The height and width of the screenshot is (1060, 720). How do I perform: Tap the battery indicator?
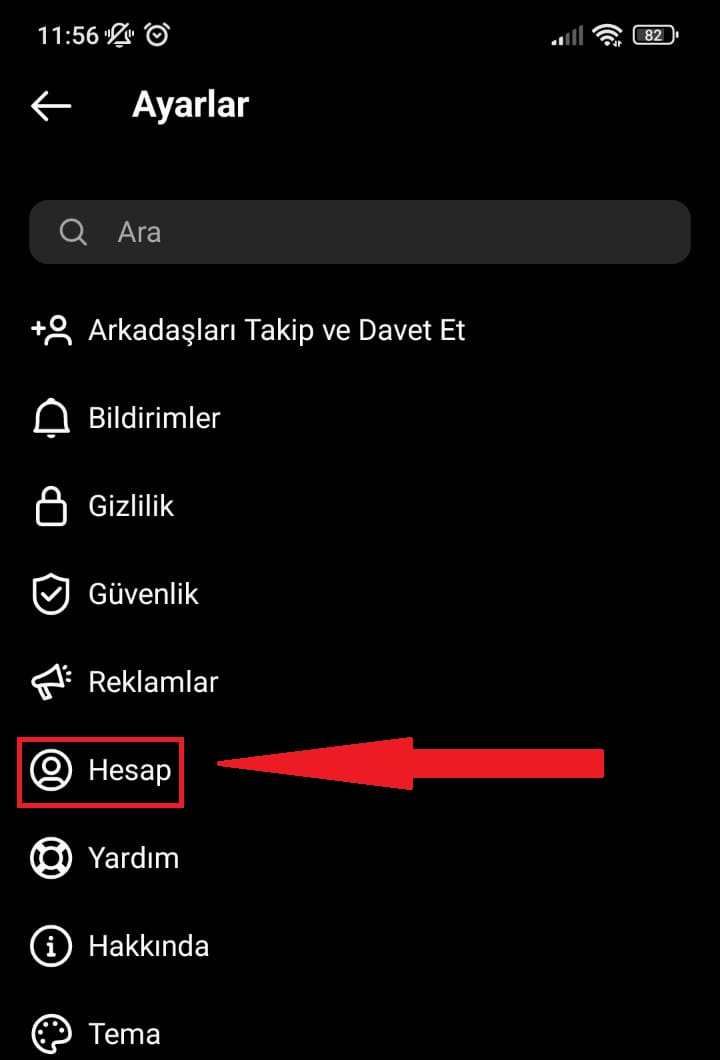point(655,33)
